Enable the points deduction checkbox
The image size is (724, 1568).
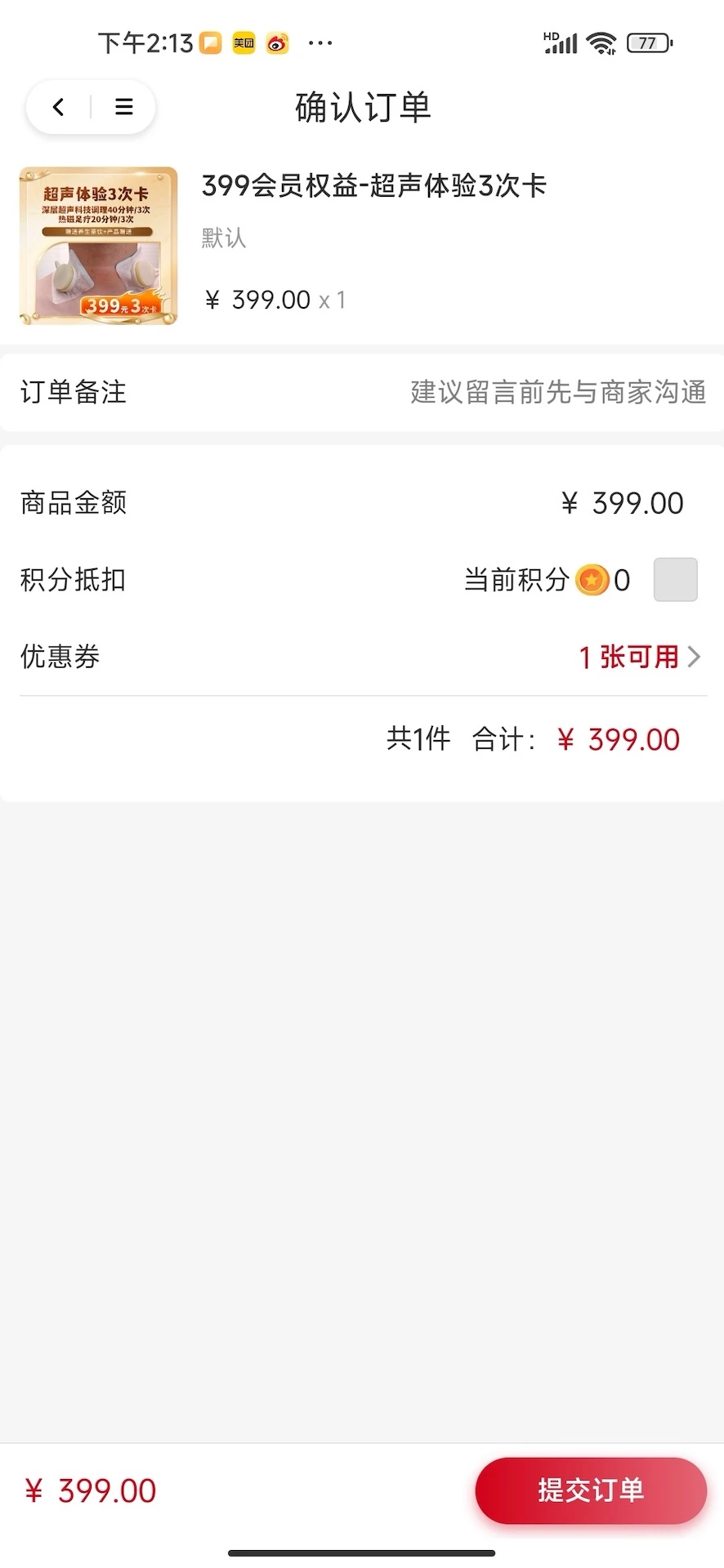point(675,580)
